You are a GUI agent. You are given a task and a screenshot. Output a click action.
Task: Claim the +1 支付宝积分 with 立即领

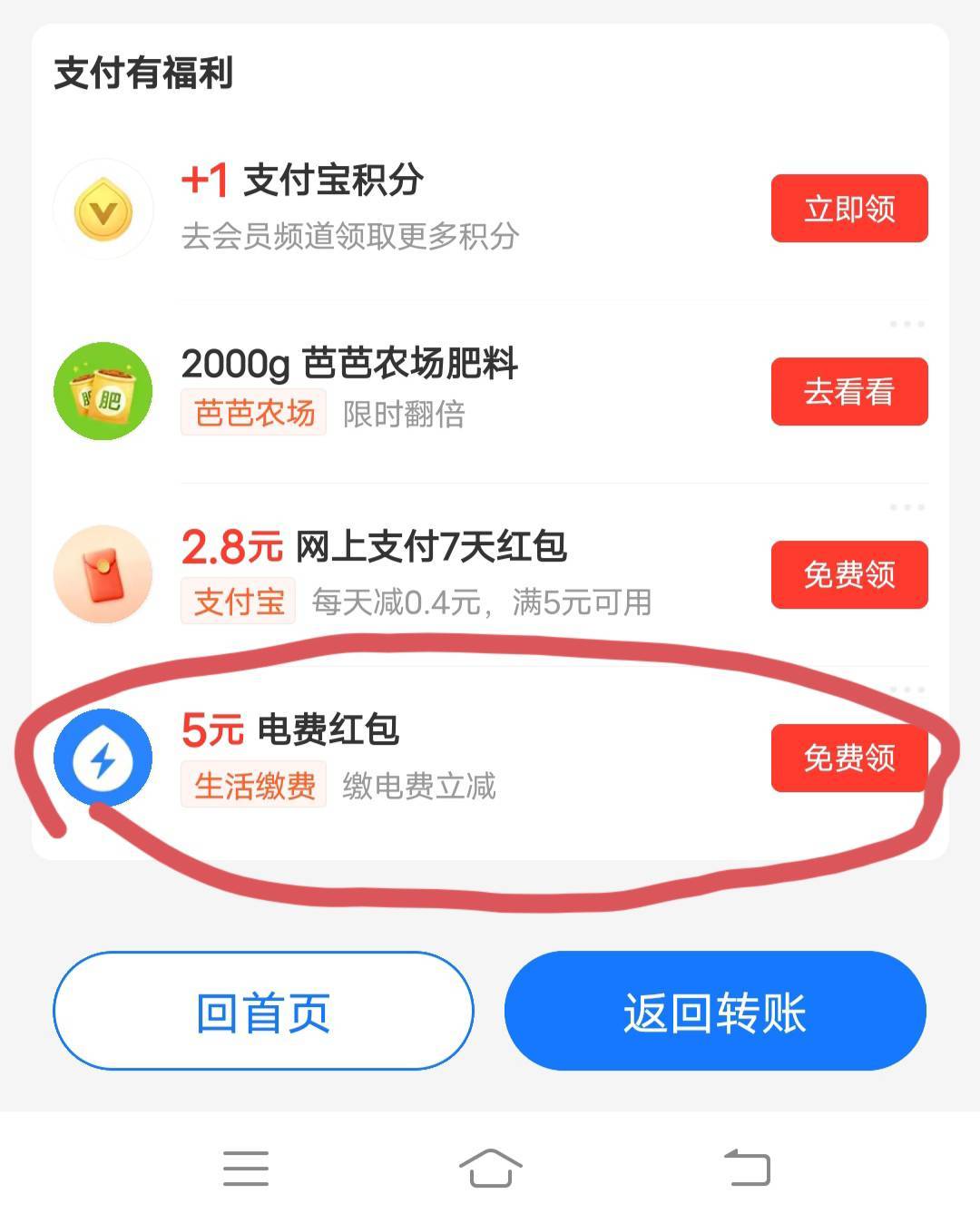pyautogui.click(x=848, y=209)
